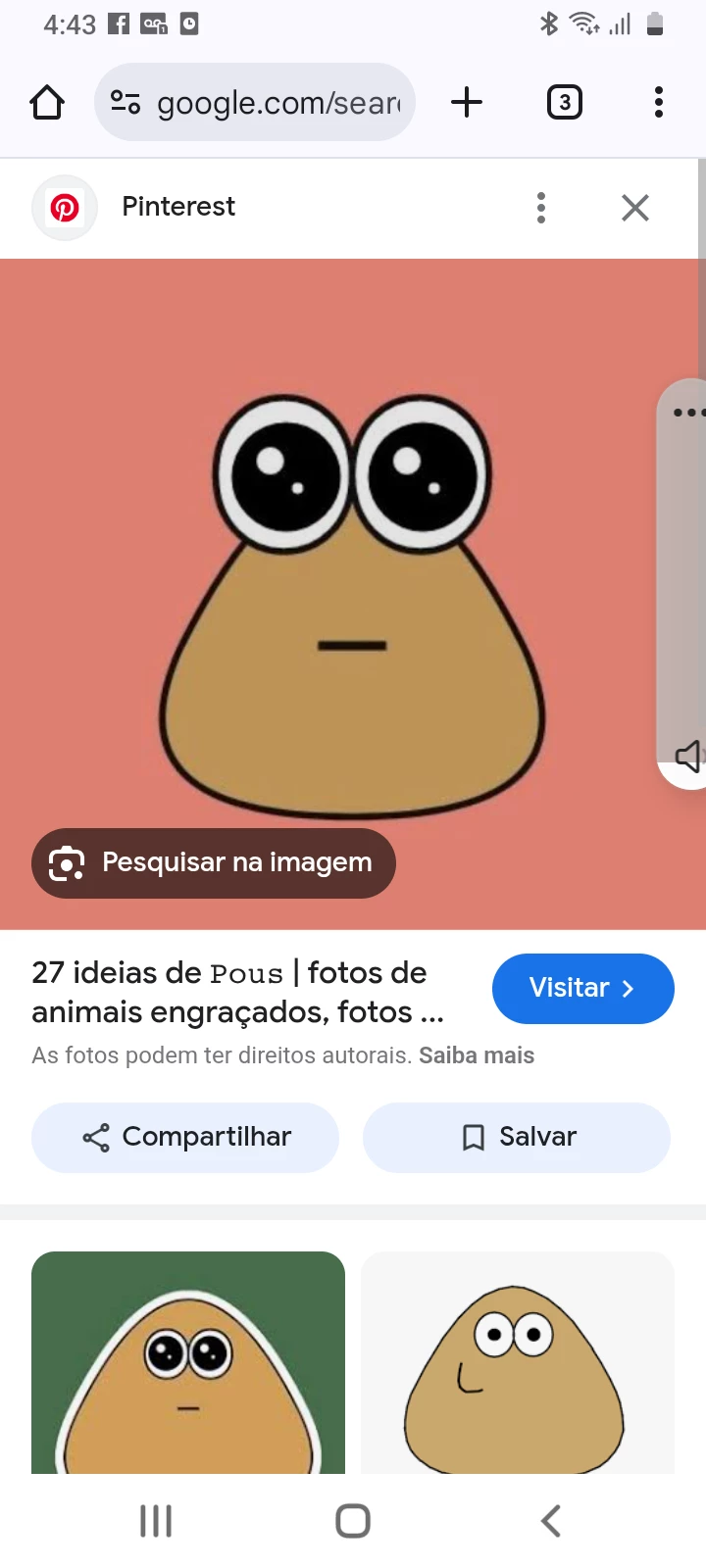Open the tab switcher showing 3 tabs
This screenshot has width=706, height=1568.
click(564, 102)
